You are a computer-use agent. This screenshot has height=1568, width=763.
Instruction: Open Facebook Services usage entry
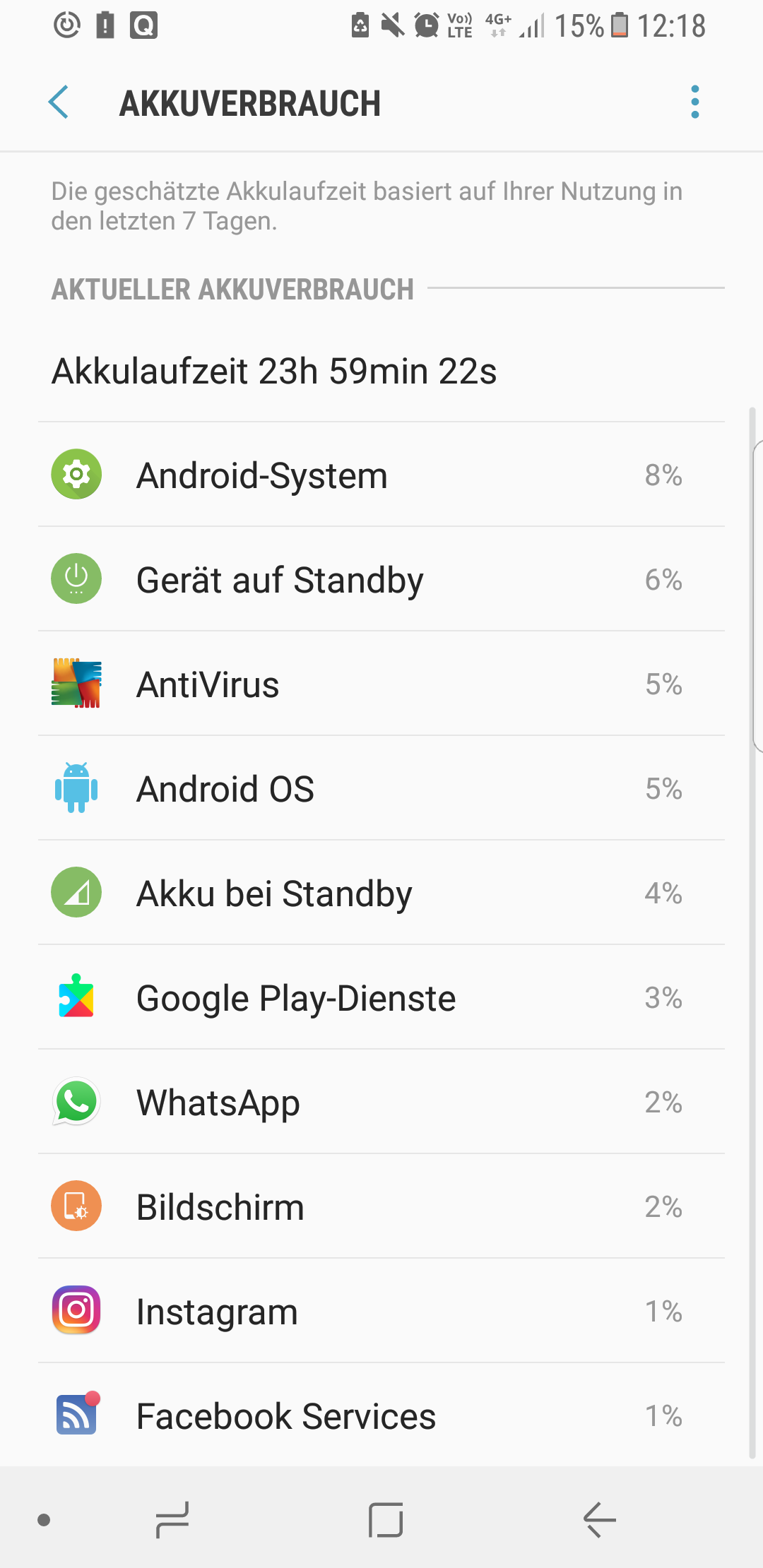click(x=381, y=1415)
